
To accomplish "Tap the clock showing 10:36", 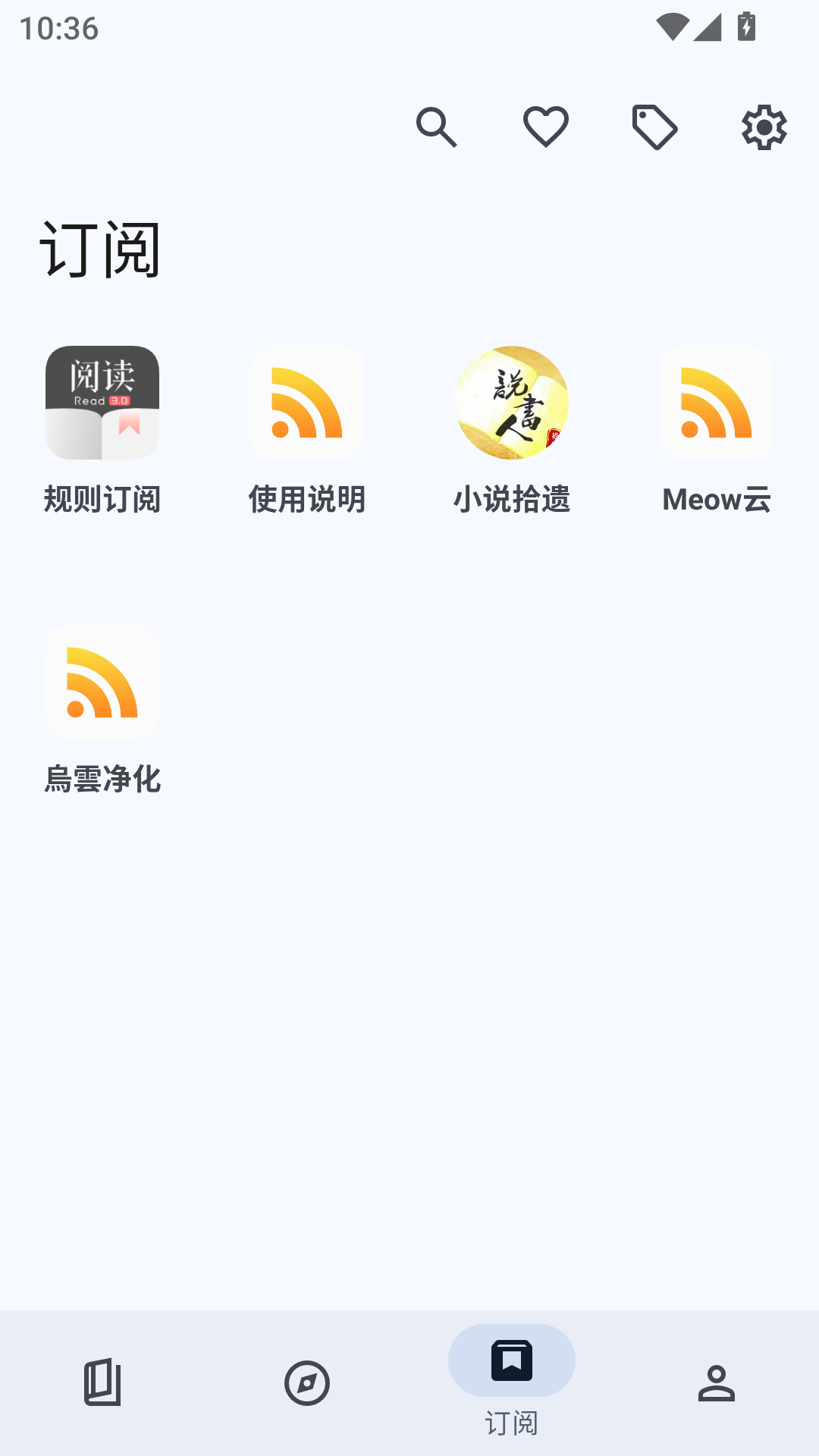I will point(59,28).
